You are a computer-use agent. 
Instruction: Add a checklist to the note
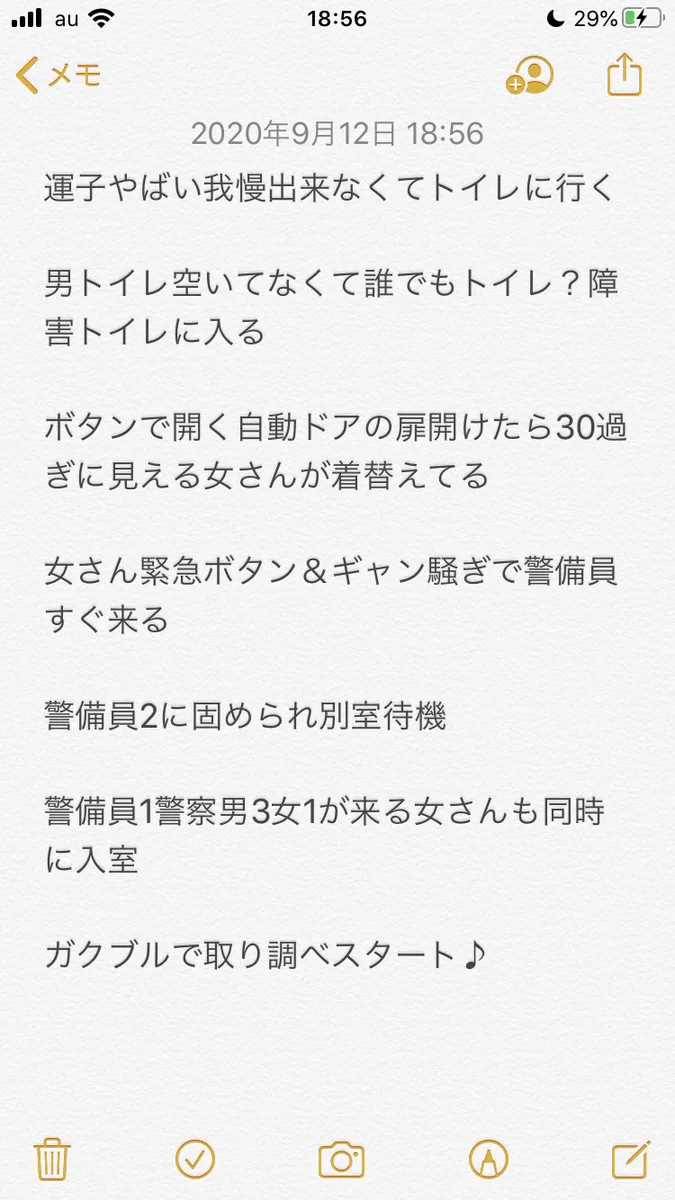pos(195,1159)
